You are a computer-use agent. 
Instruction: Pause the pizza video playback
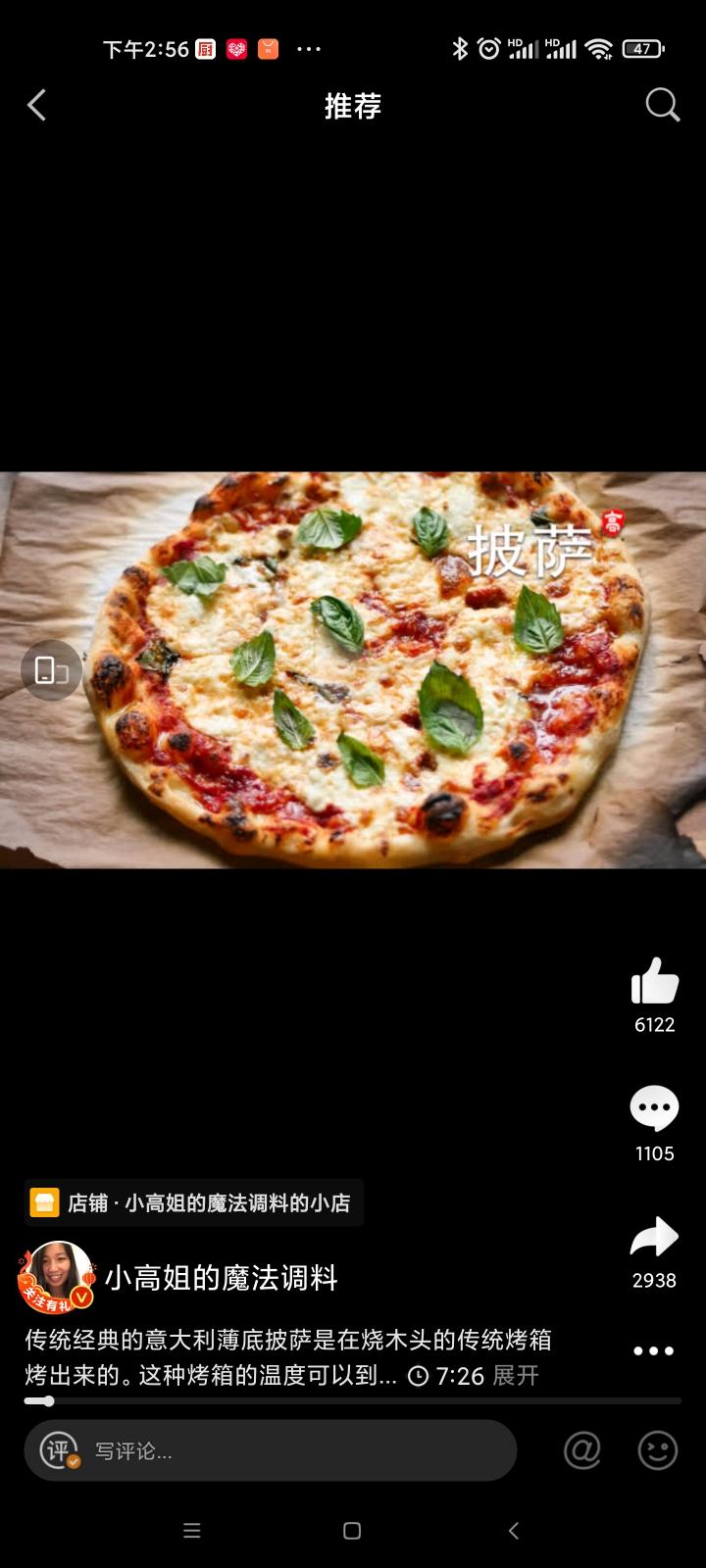tap(353, 670)
